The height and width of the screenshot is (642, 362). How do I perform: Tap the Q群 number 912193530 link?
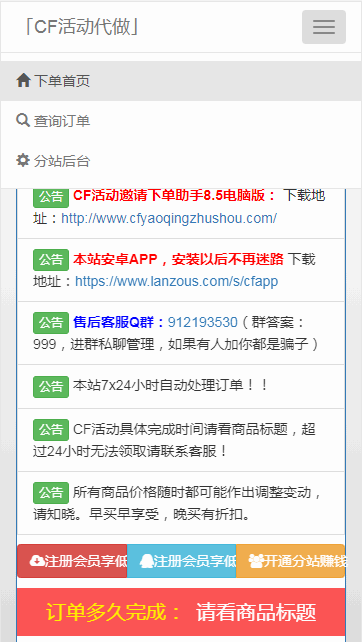pos(202,322)
